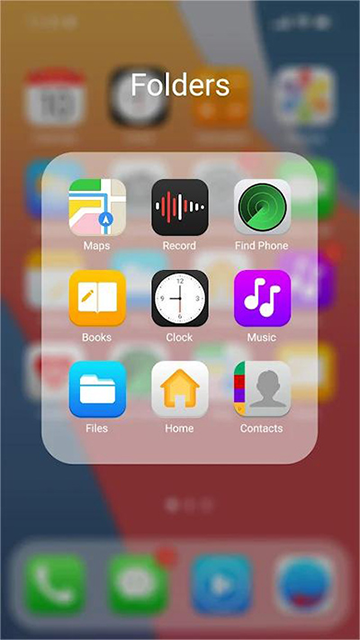Launch the Record app
The height and width of the screenshot is (640, 360).
[x=180, y=207]
